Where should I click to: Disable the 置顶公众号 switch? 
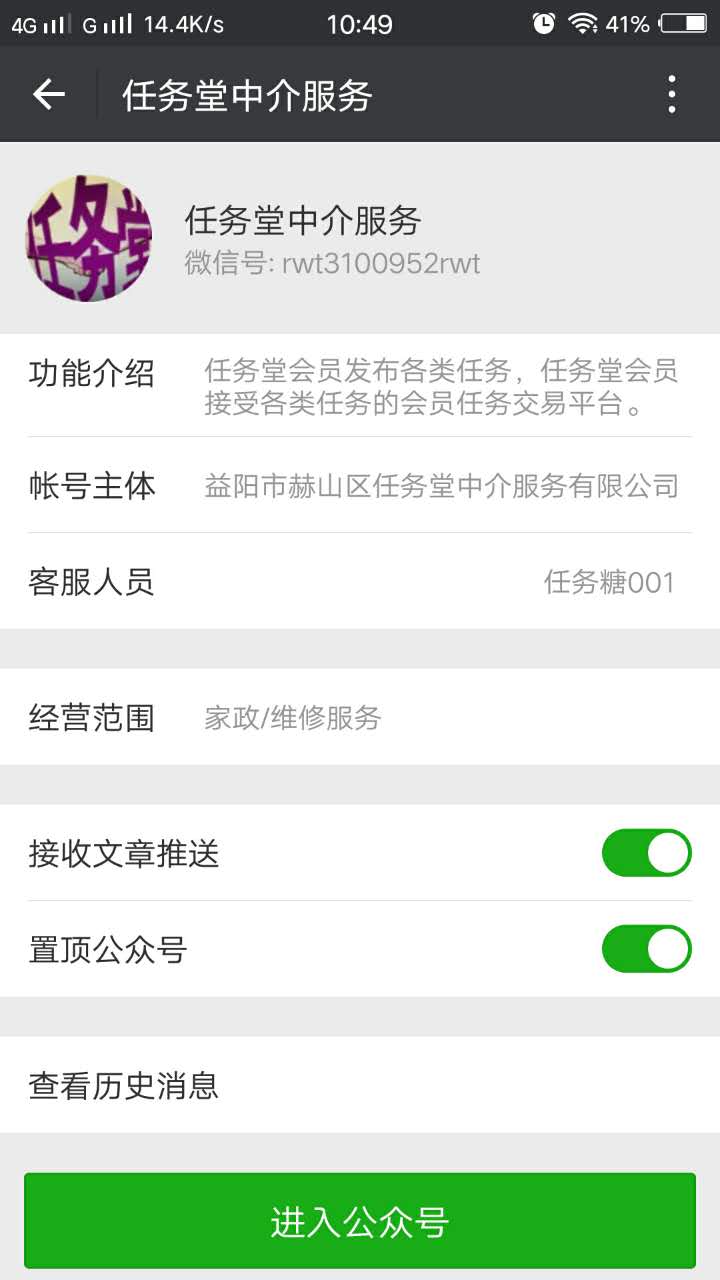tap(646, 949)
